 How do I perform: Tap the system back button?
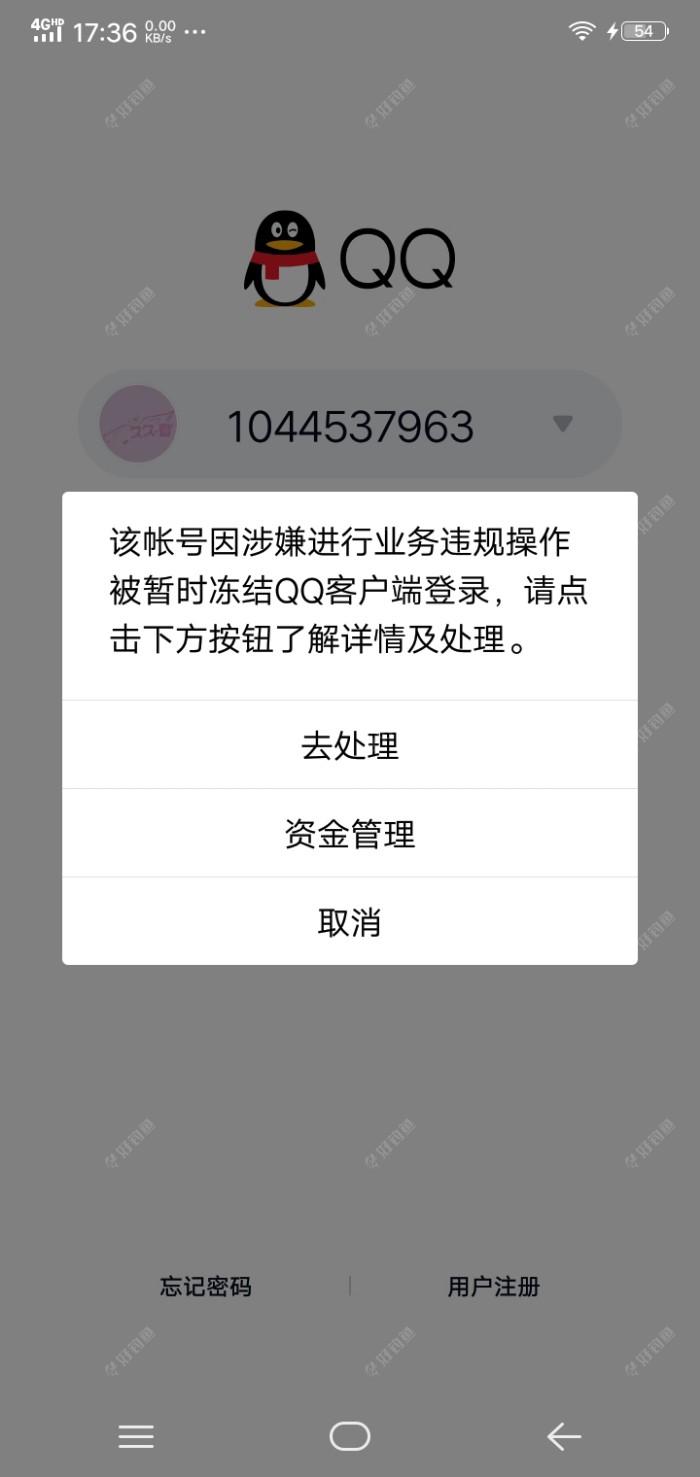click(564, 1437)
